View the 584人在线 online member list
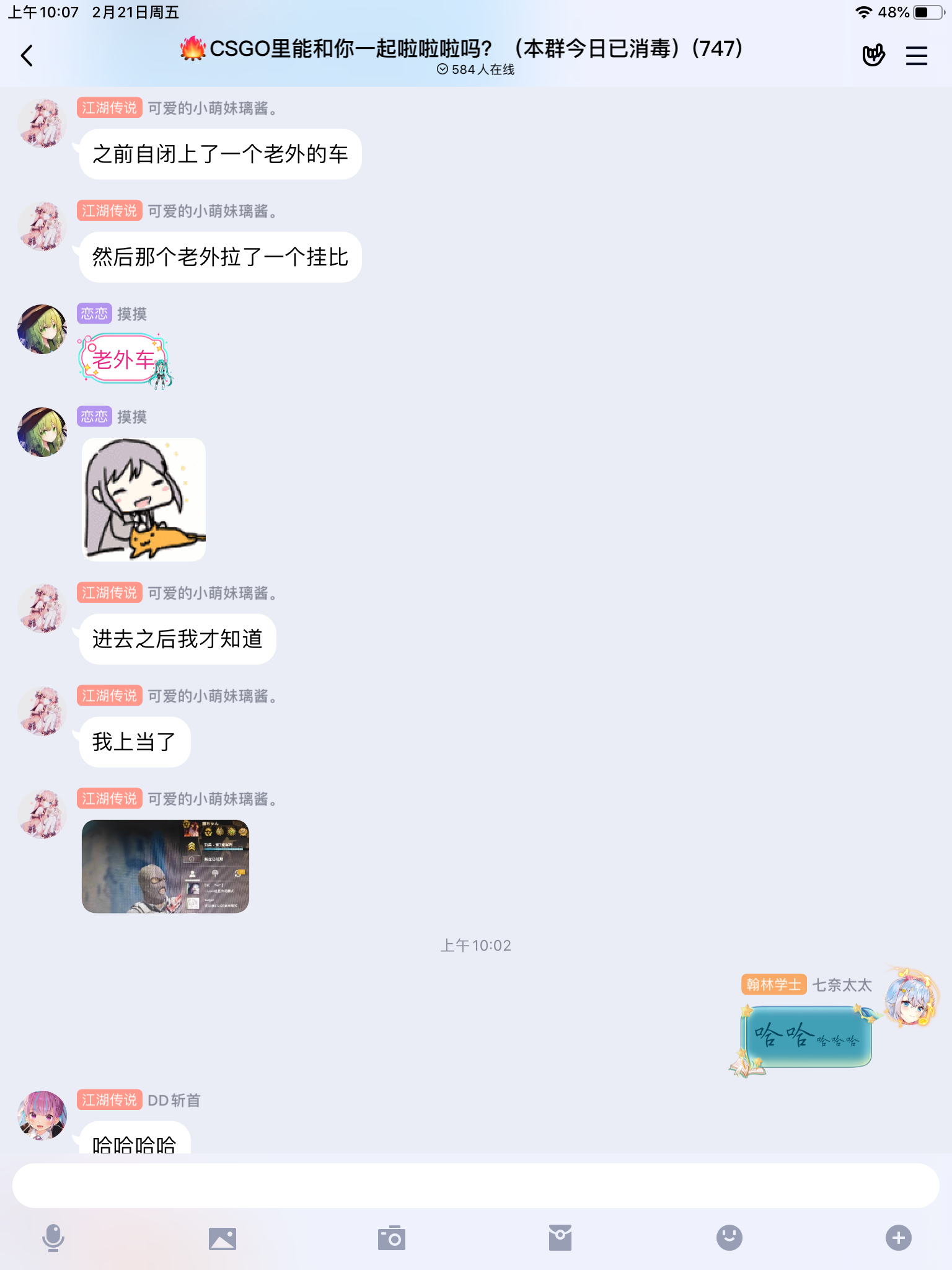Screen dimensions: 952x1270 point(476,71)
